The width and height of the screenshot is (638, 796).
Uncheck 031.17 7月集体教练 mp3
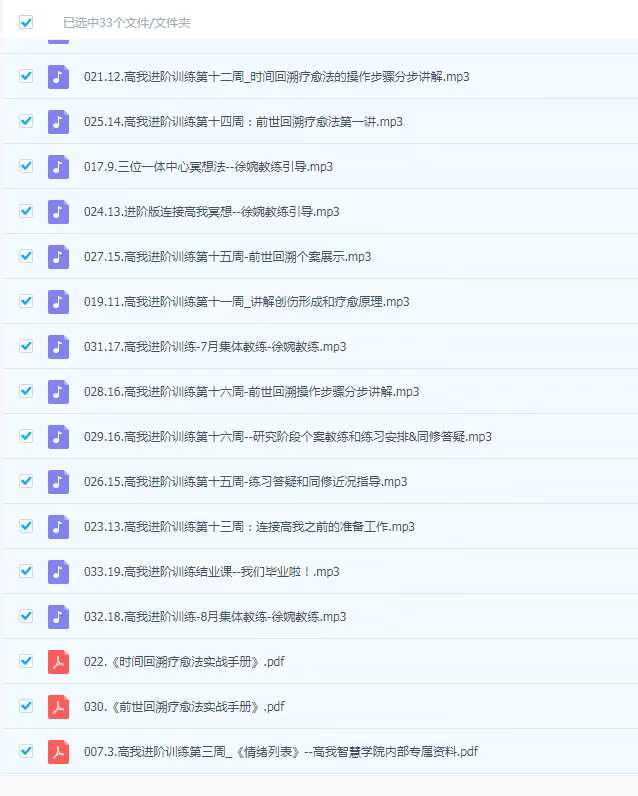tap(26, 346)
